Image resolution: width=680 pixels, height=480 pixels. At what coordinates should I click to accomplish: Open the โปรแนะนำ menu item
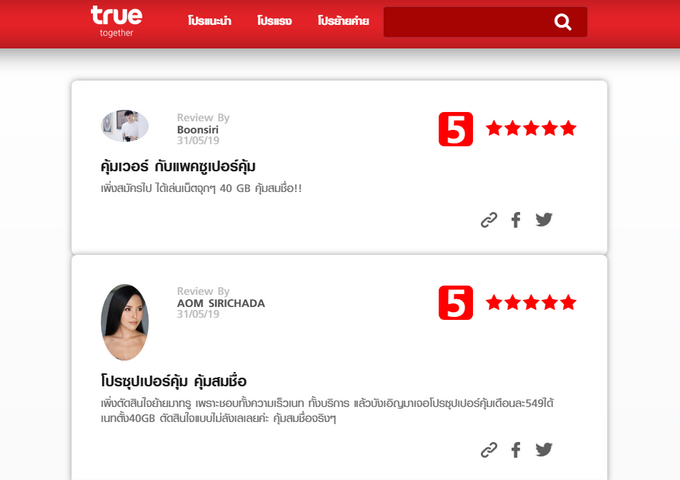click(x=209, y=21)
